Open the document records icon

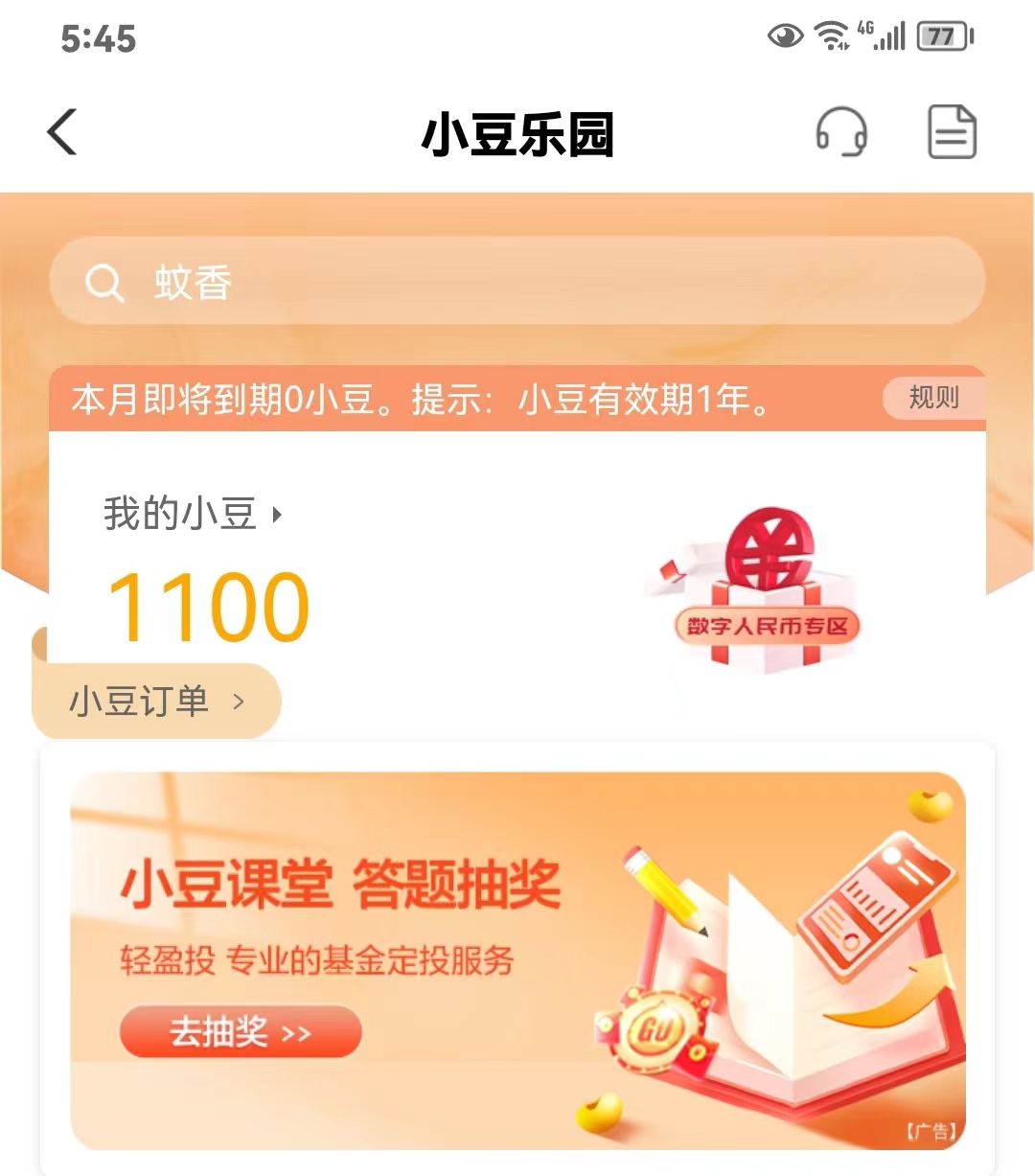952,132
